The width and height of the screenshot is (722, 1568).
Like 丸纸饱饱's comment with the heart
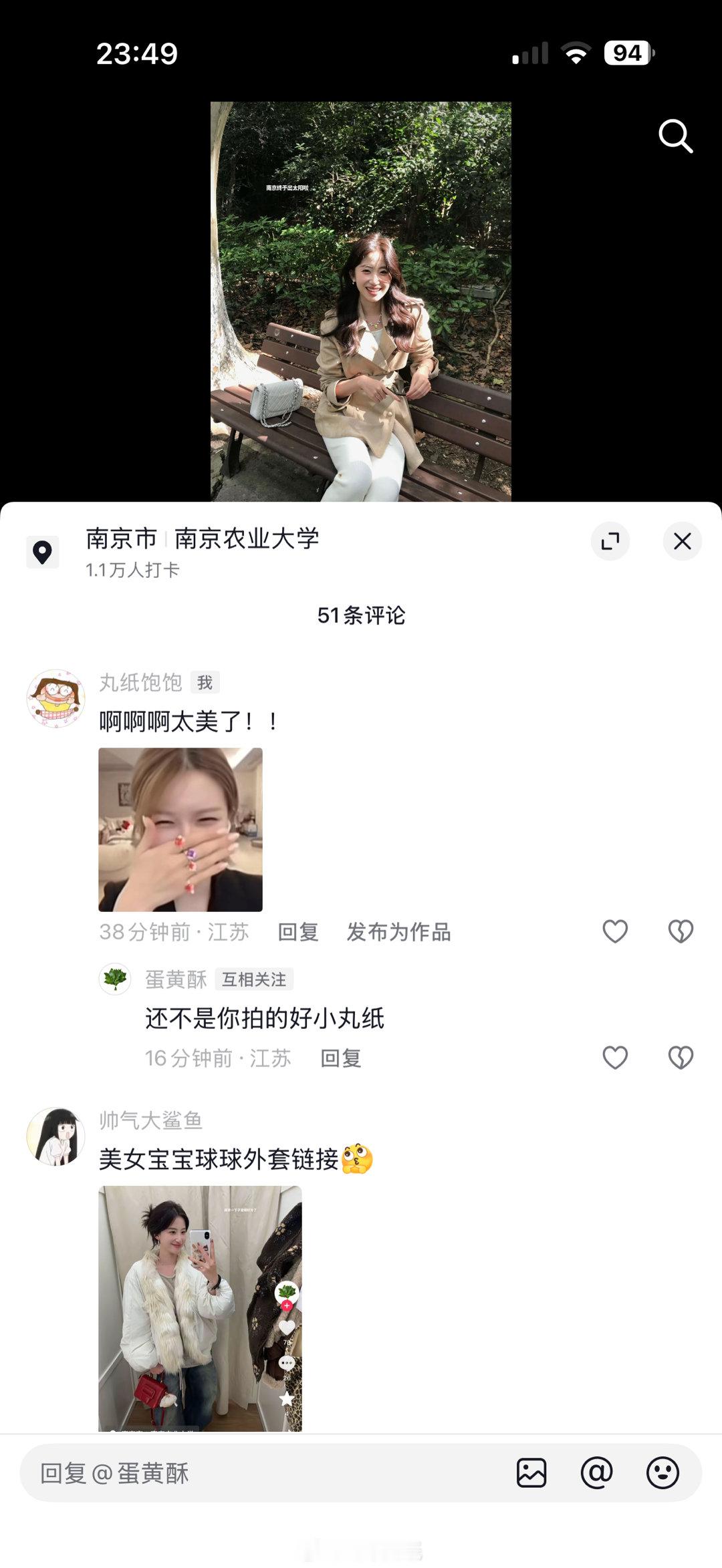[614, 932]
